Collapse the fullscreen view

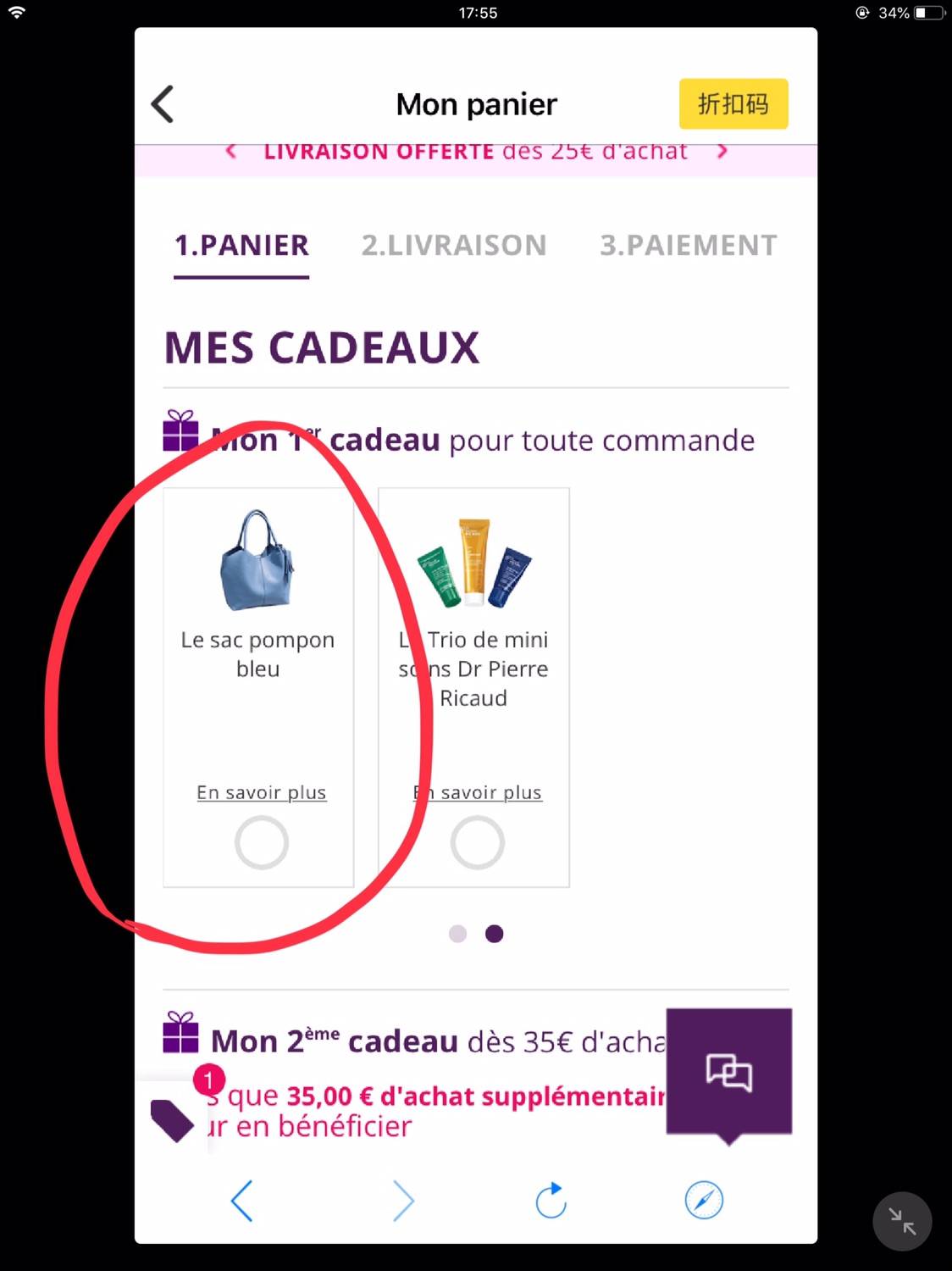[902, 1221]
